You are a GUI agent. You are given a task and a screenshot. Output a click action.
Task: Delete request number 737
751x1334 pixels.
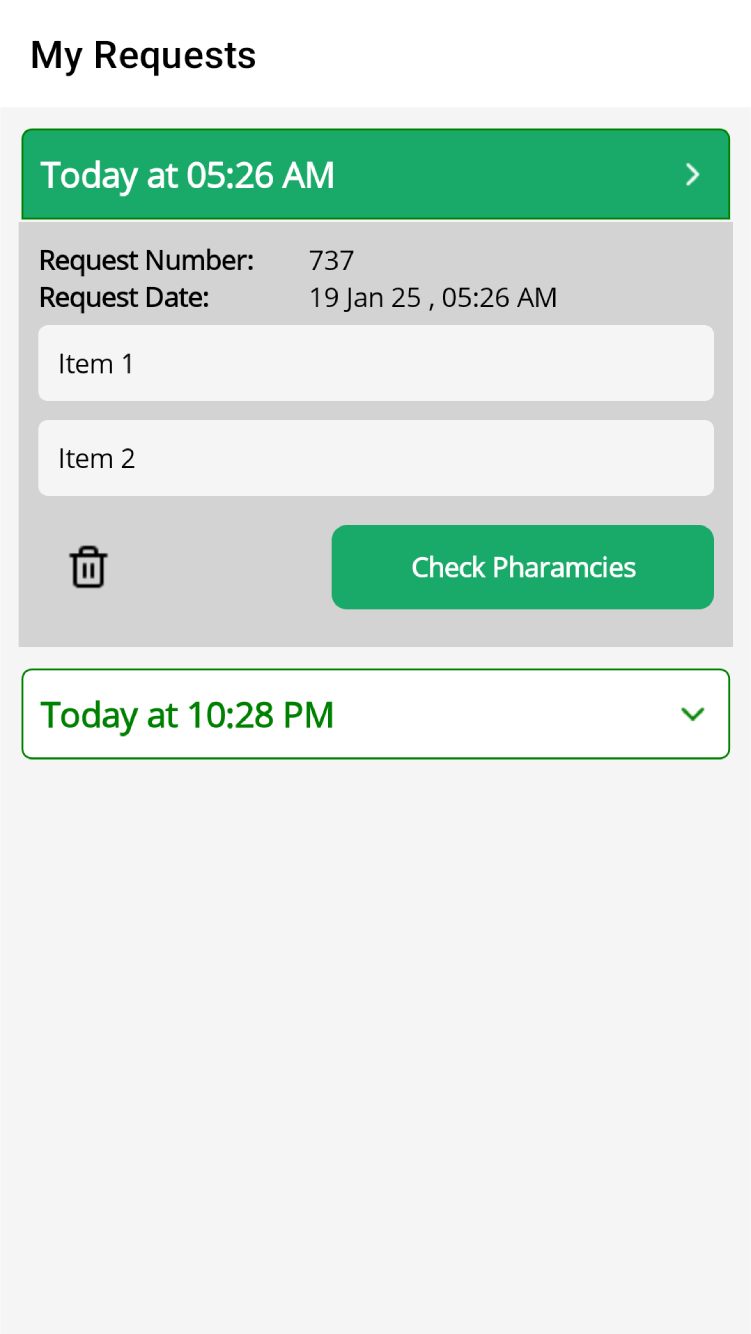click(x=88, y=567)
